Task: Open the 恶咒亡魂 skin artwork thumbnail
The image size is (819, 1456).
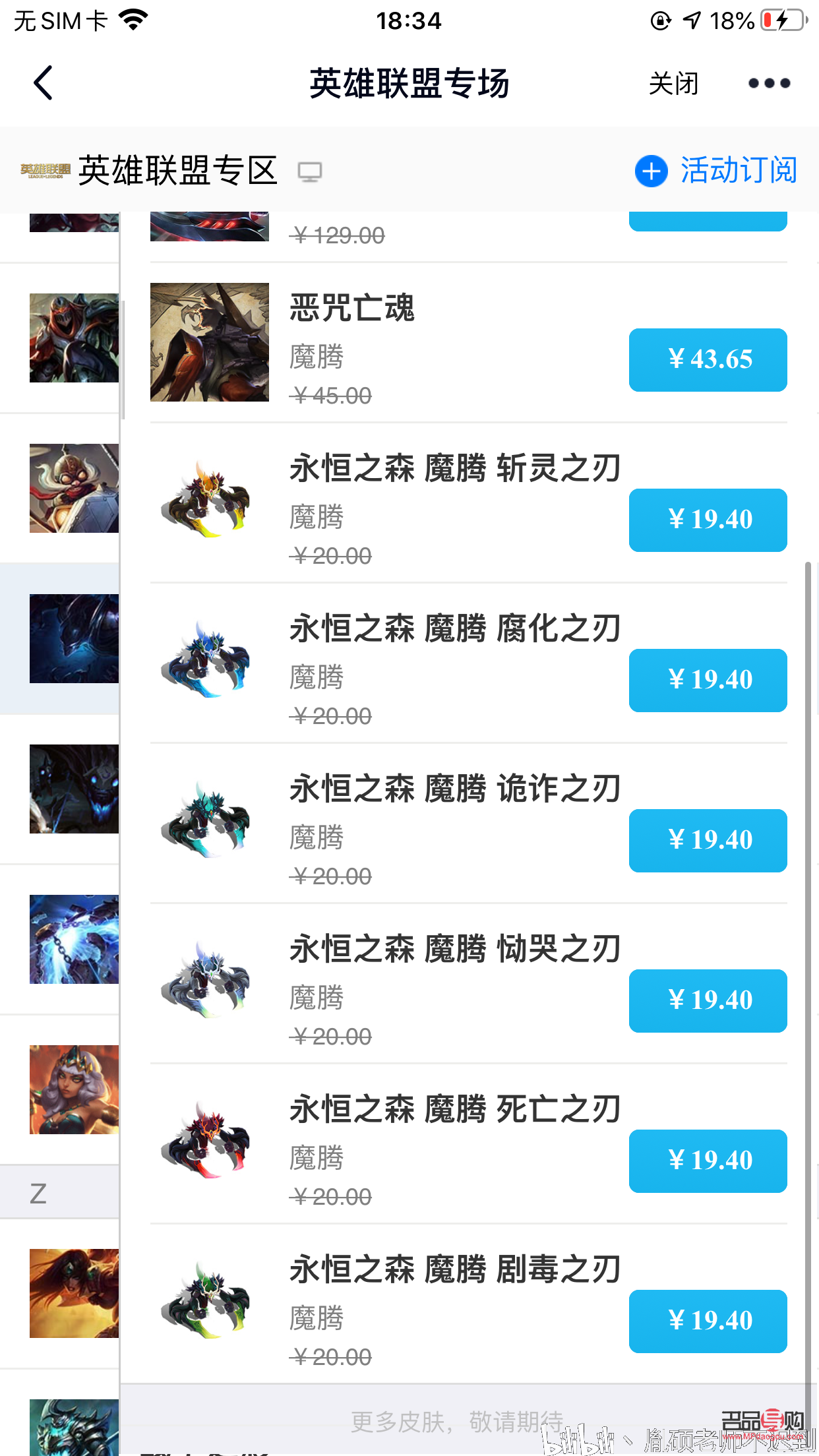Action: pos(209,341)
